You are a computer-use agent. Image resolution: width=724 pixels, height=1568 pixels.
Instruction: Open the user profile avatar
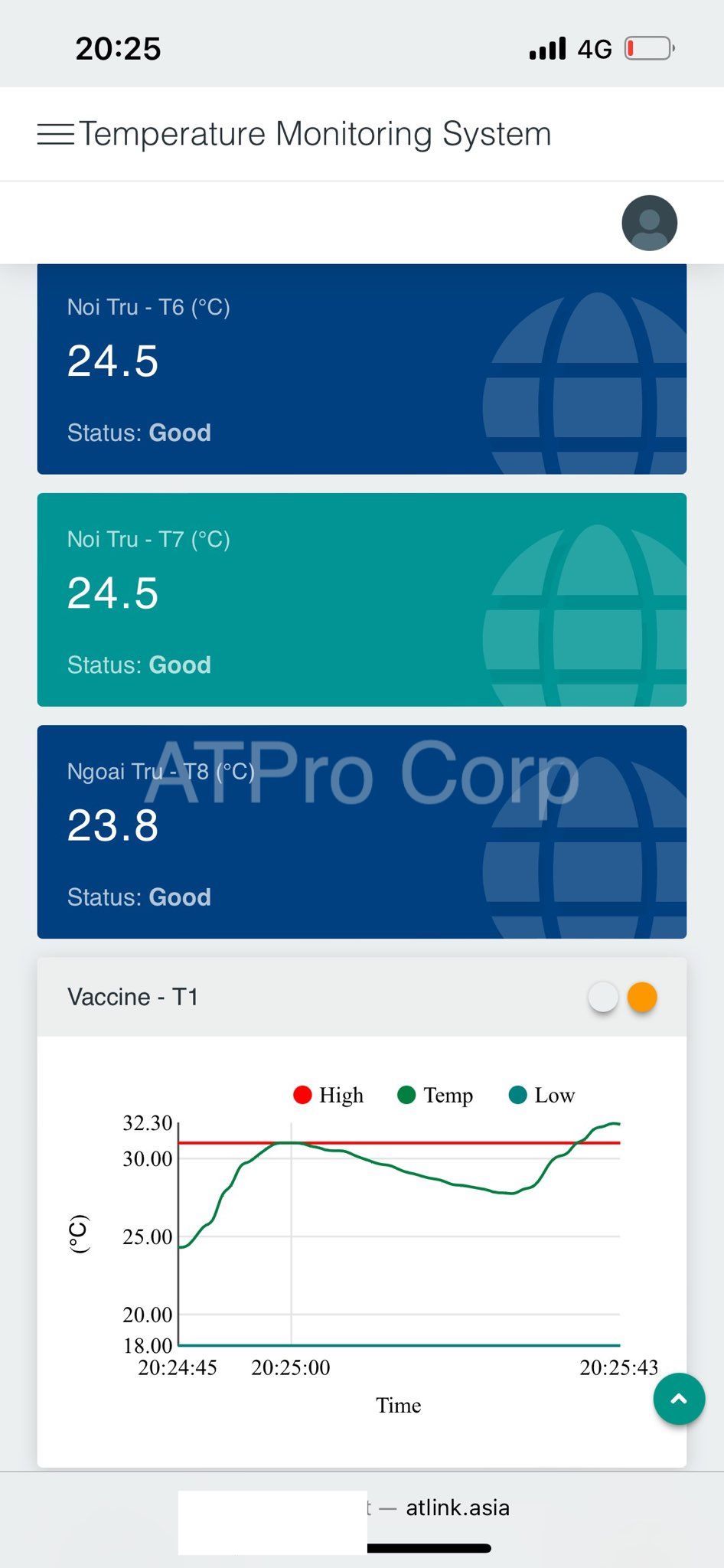coord(649,223)
